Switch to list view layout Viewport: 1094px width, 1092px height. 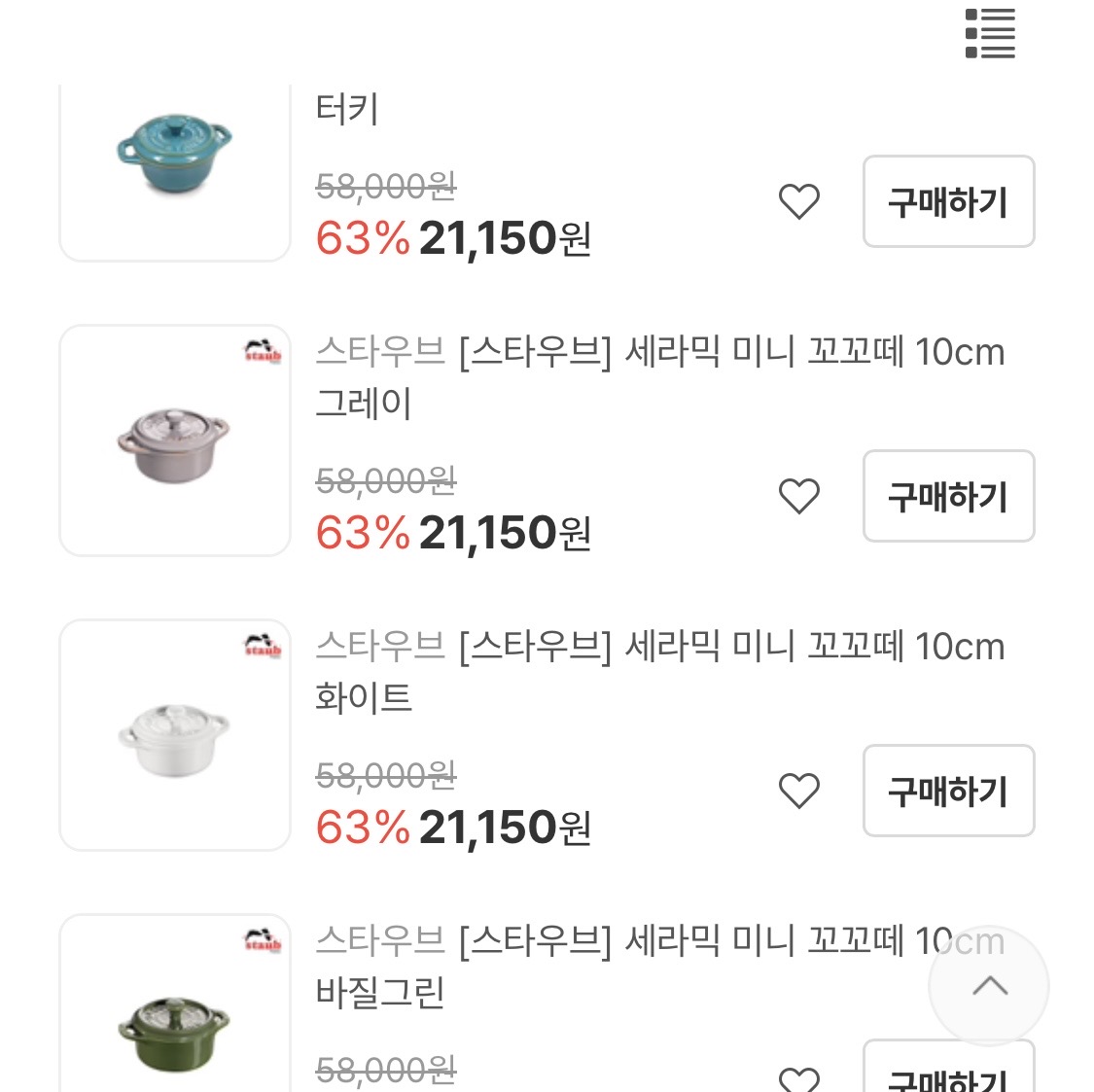[x=990, y=34]
